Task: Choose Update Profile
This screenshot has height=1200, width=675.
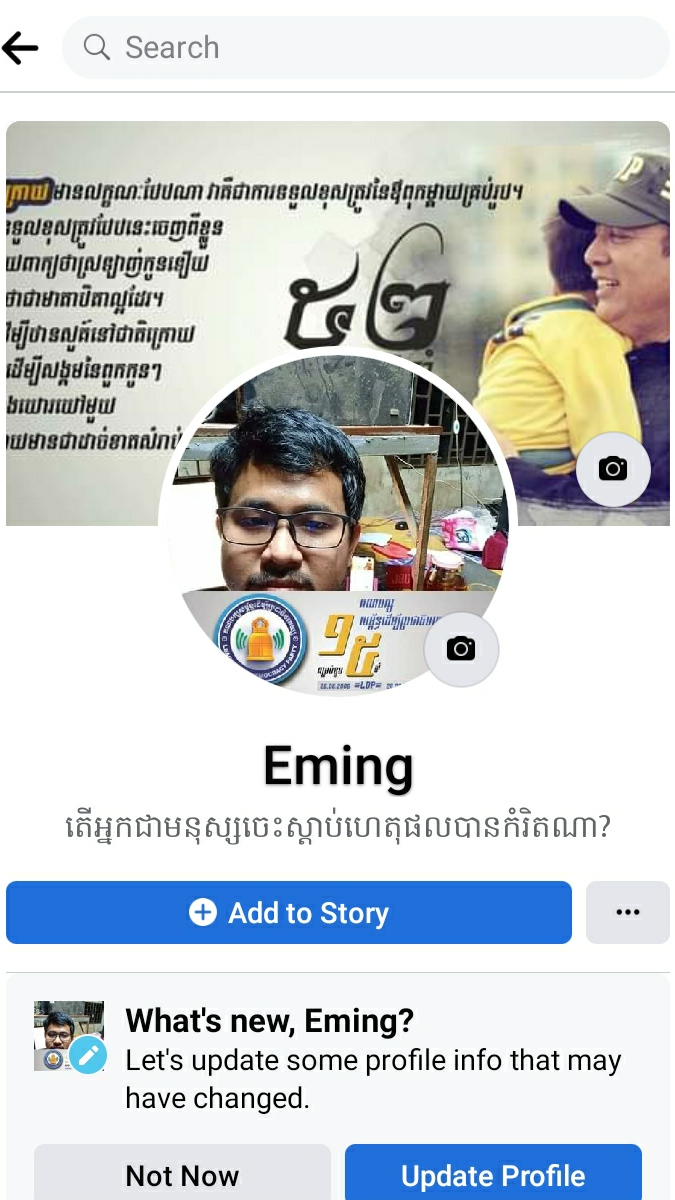Action: (493, 1174)
